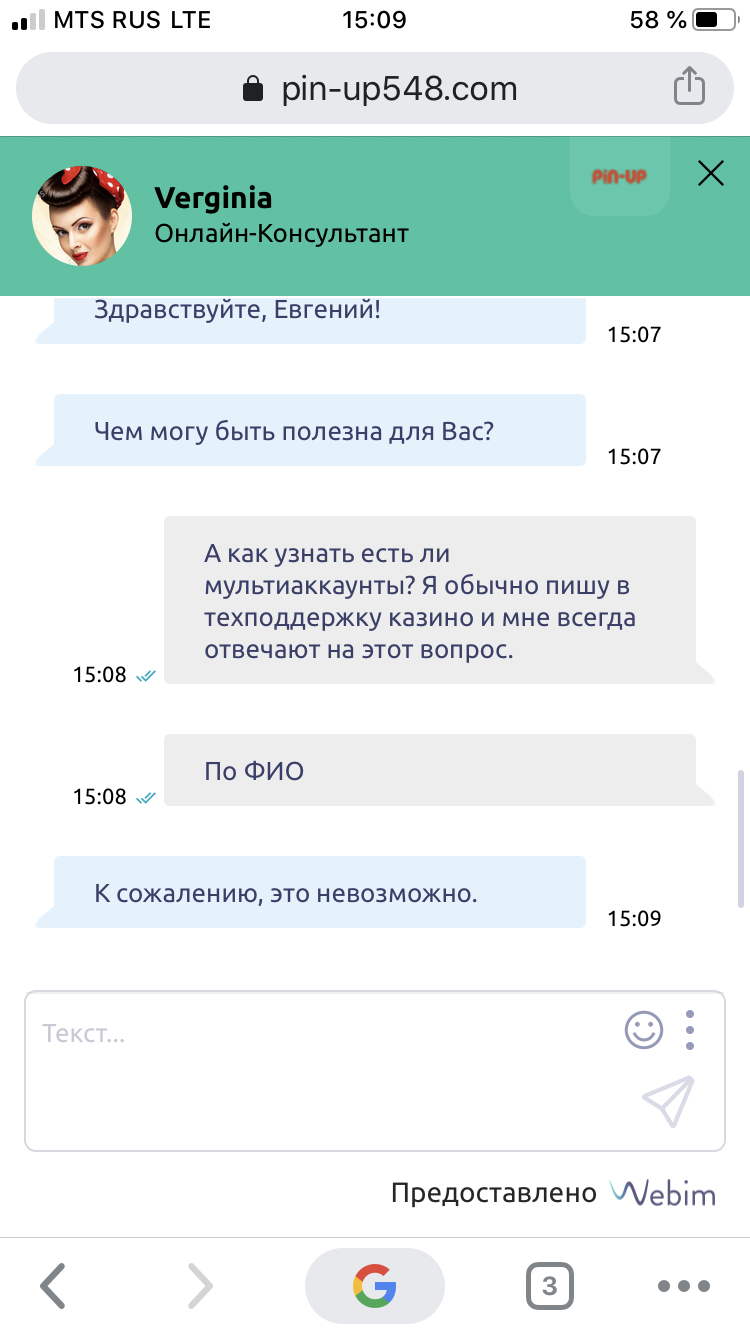Viewport: 750px width, 1334px height.
Task: Open the chat options three-dot menu
Action: point(690,1029)
